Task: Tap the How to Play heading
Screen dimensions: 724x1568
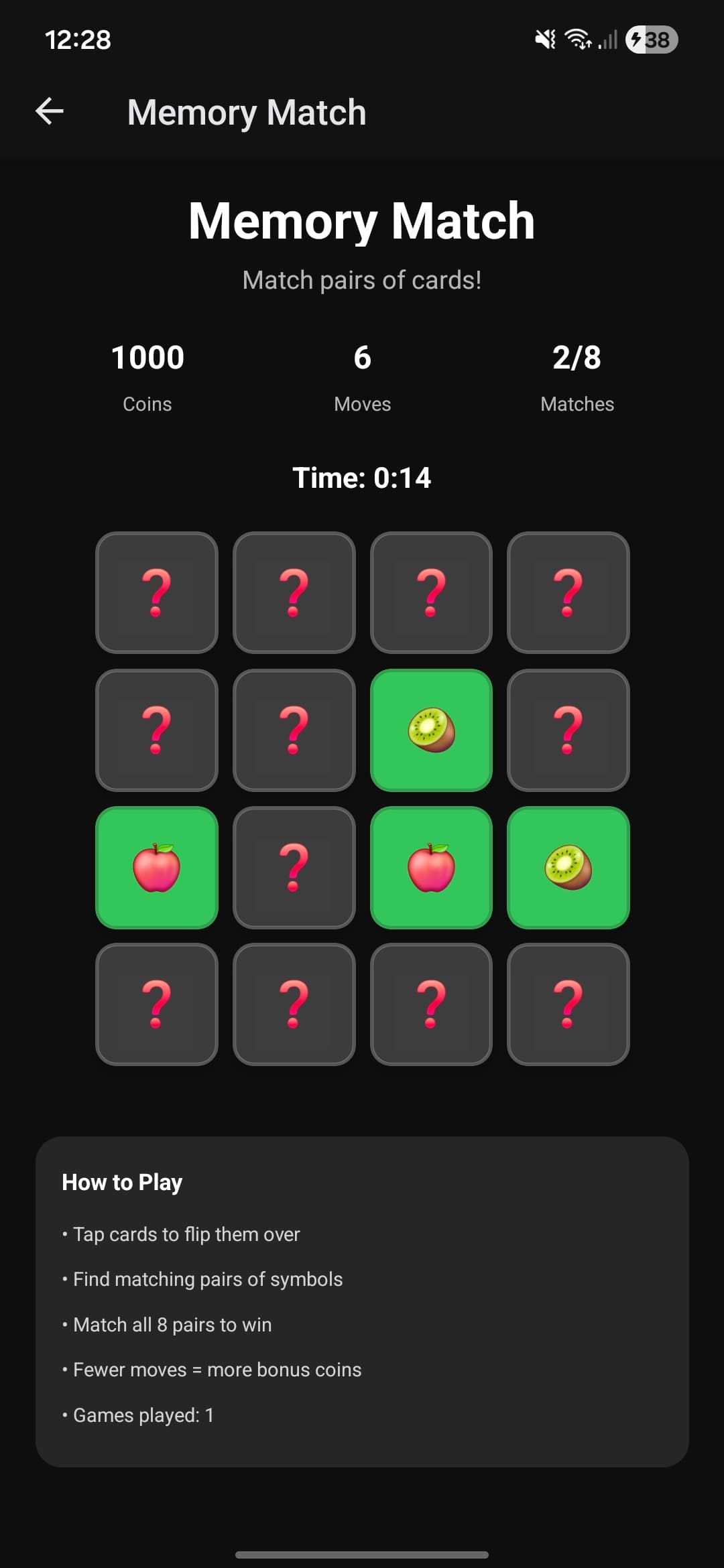Action: [x=121, y=1181]
